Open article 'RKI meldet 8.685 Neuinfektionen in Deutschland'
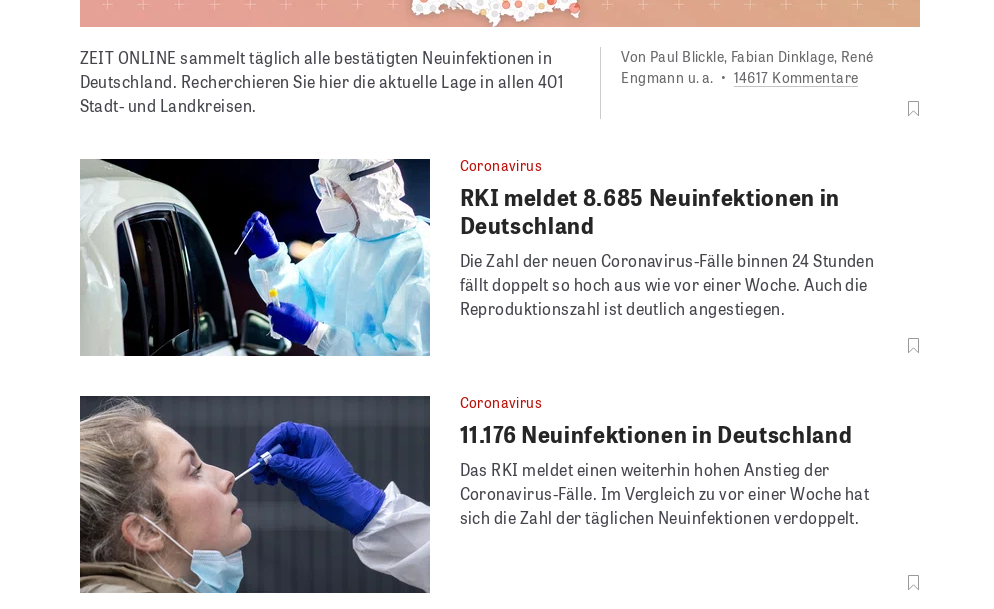Image resolution: width=994 pixels, height=609 pixels. [649, 212]
